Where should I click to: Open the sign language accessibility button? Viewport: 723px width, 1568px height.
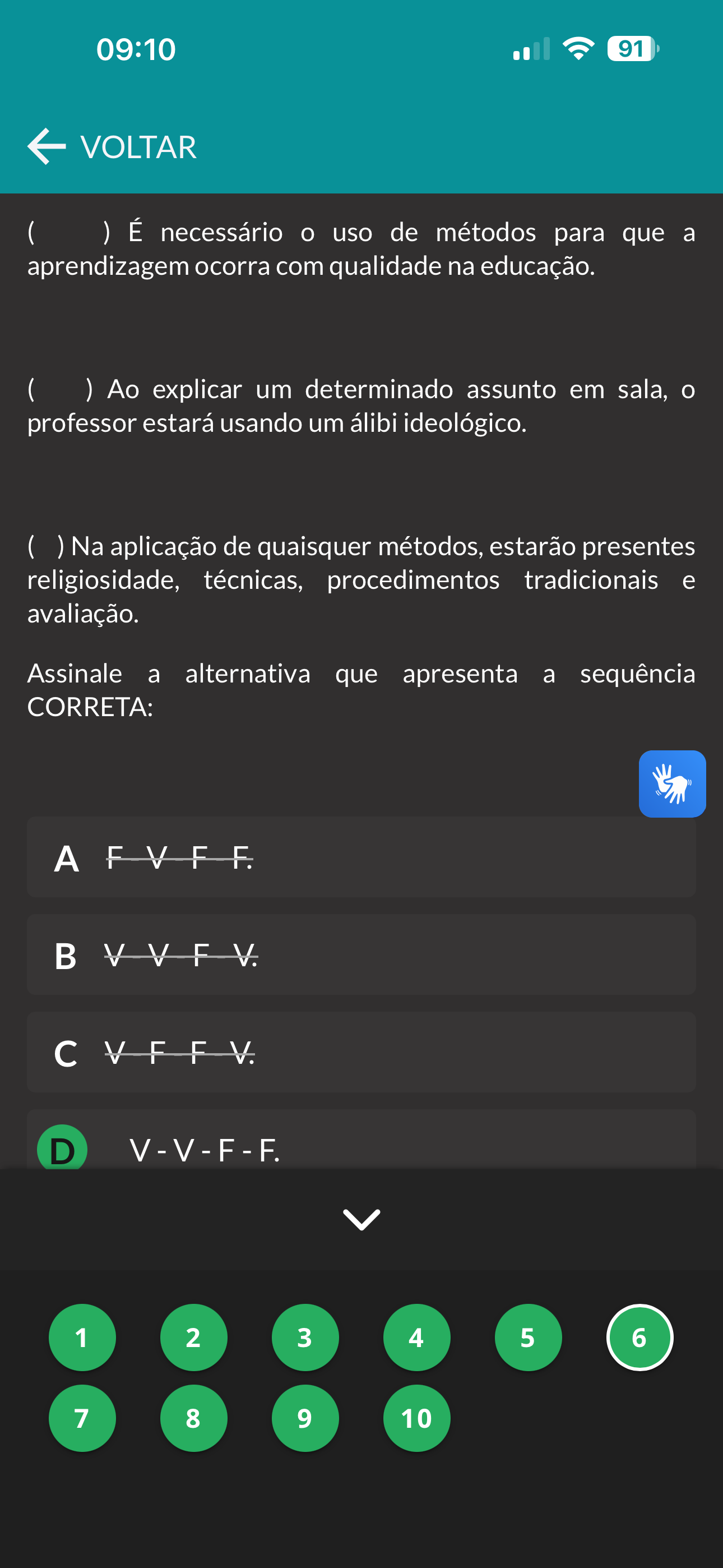672,783
